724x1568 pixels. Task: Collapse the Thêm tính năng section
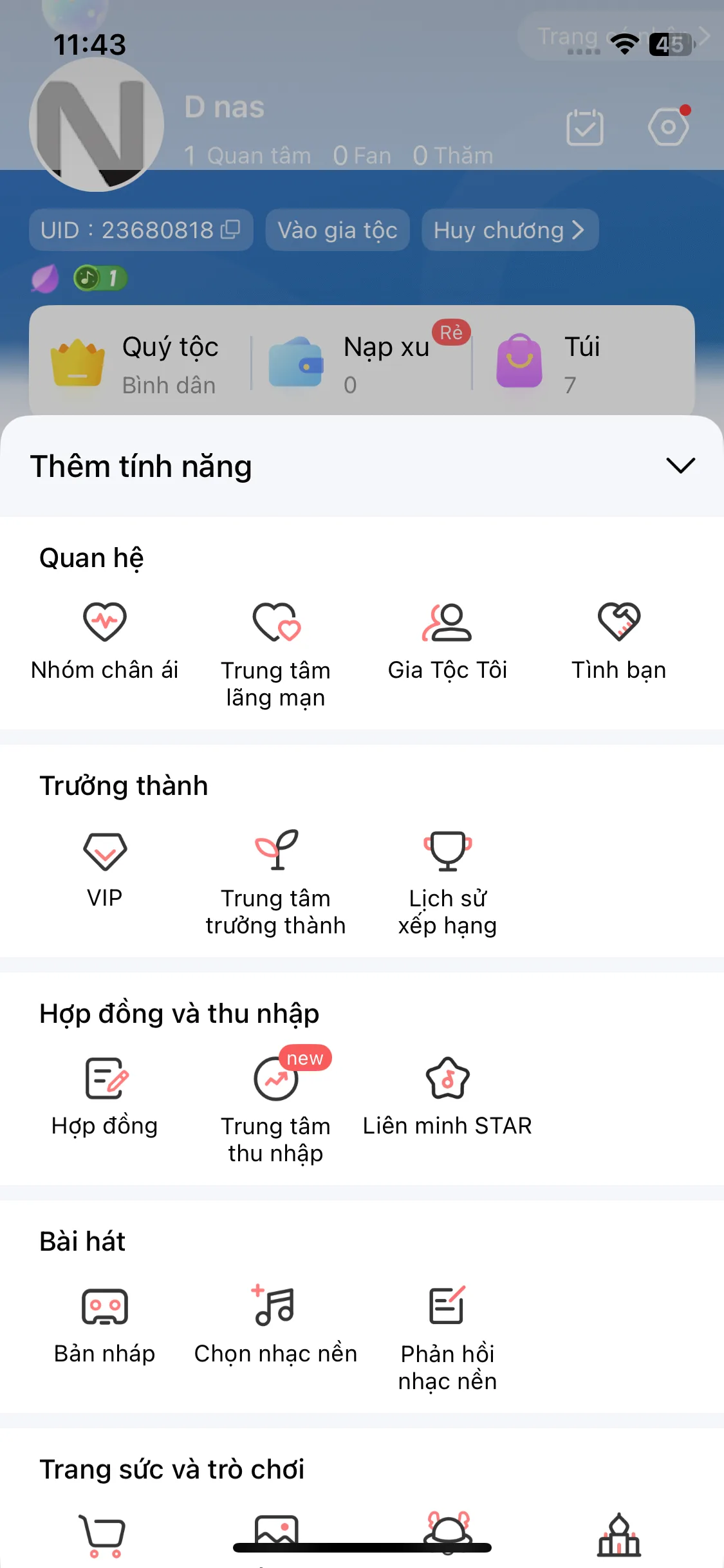pos(680,465)
